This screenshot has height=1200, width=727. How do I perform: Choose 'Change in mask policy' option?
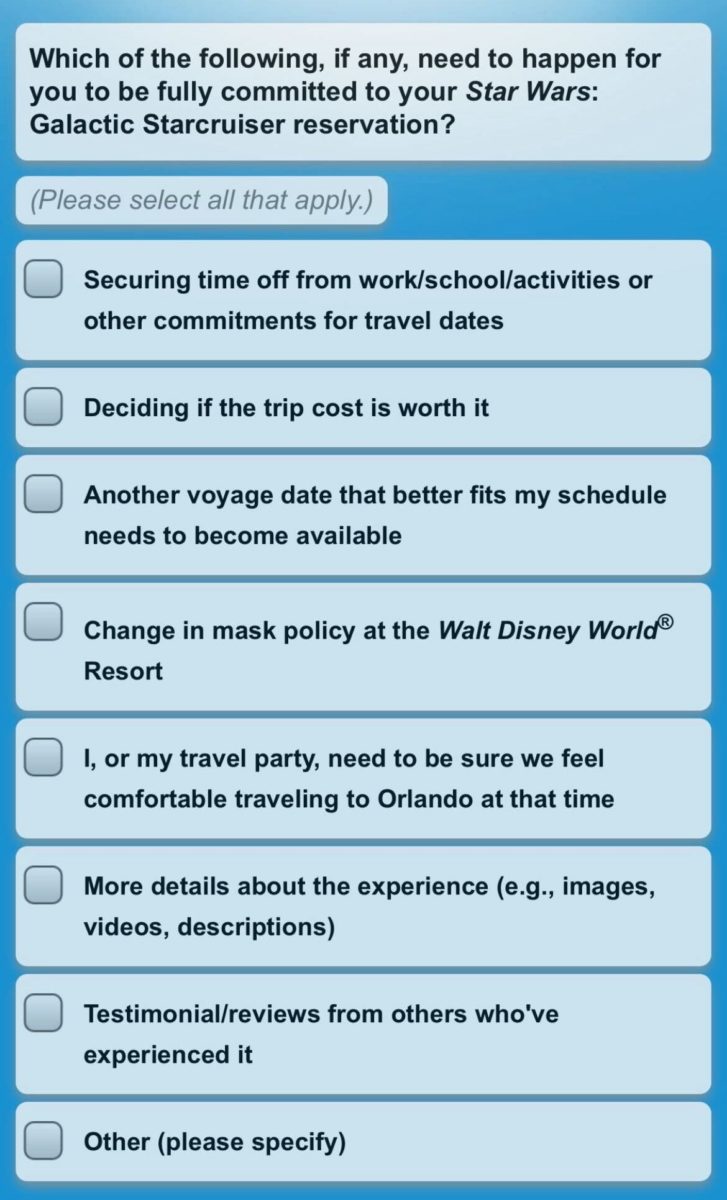pyautogui.click(x=44, y=622)
